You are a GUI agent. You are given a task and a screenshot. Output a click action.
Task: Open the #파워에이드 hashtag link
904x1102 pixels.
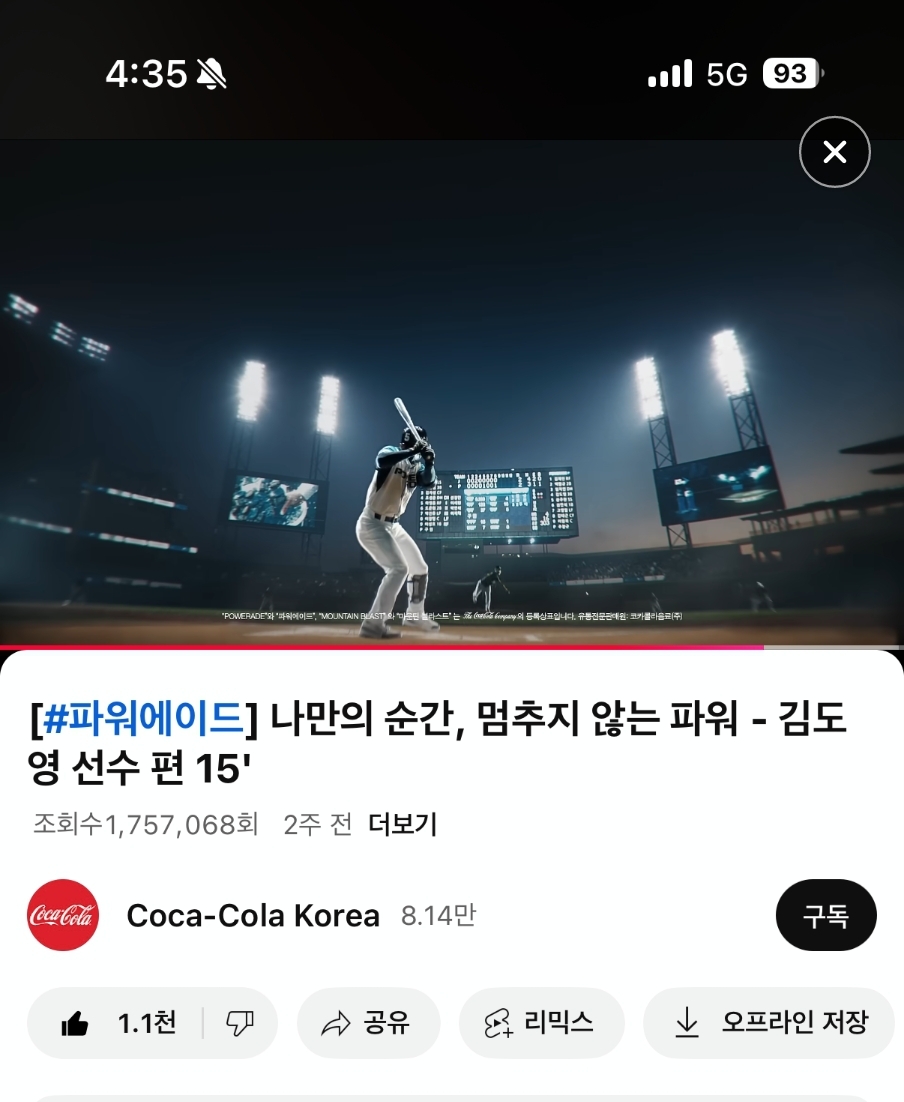pos(143,719)
